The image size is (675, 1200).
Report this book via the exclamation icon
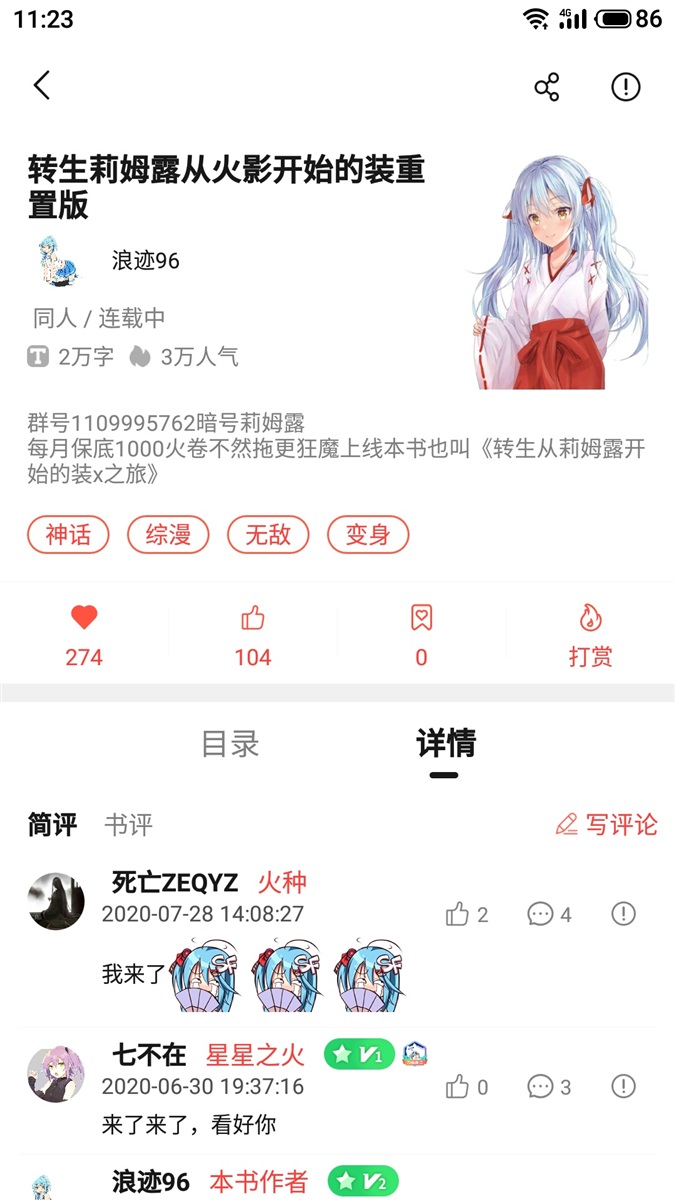[625, 87]
